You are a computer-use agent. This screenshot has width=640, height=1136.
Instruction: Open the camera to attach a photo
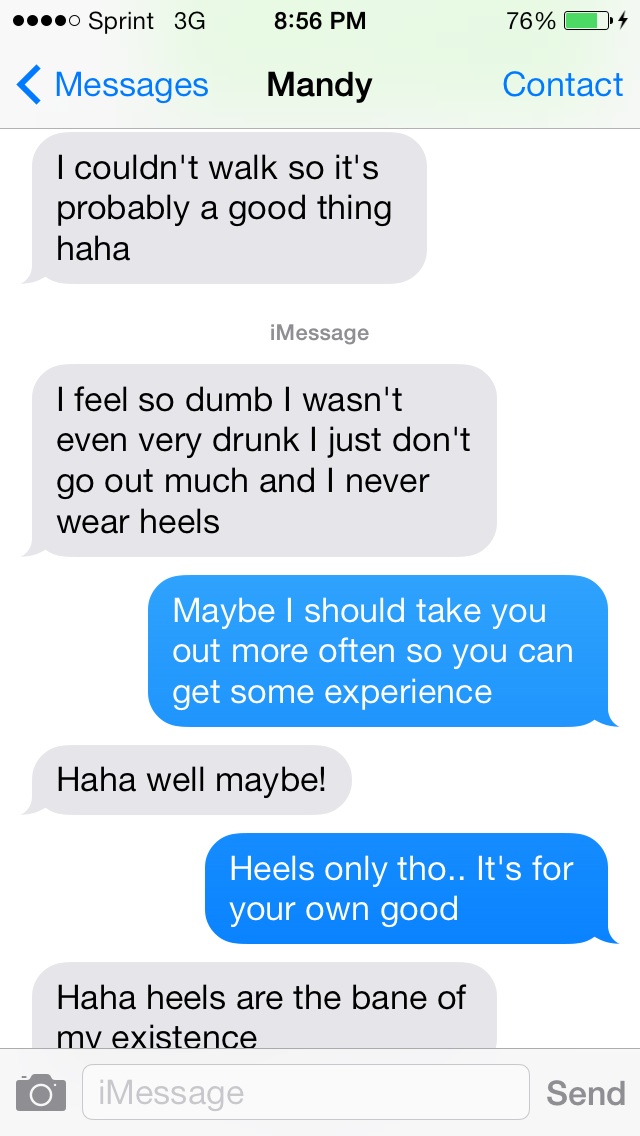point(41,1093)
